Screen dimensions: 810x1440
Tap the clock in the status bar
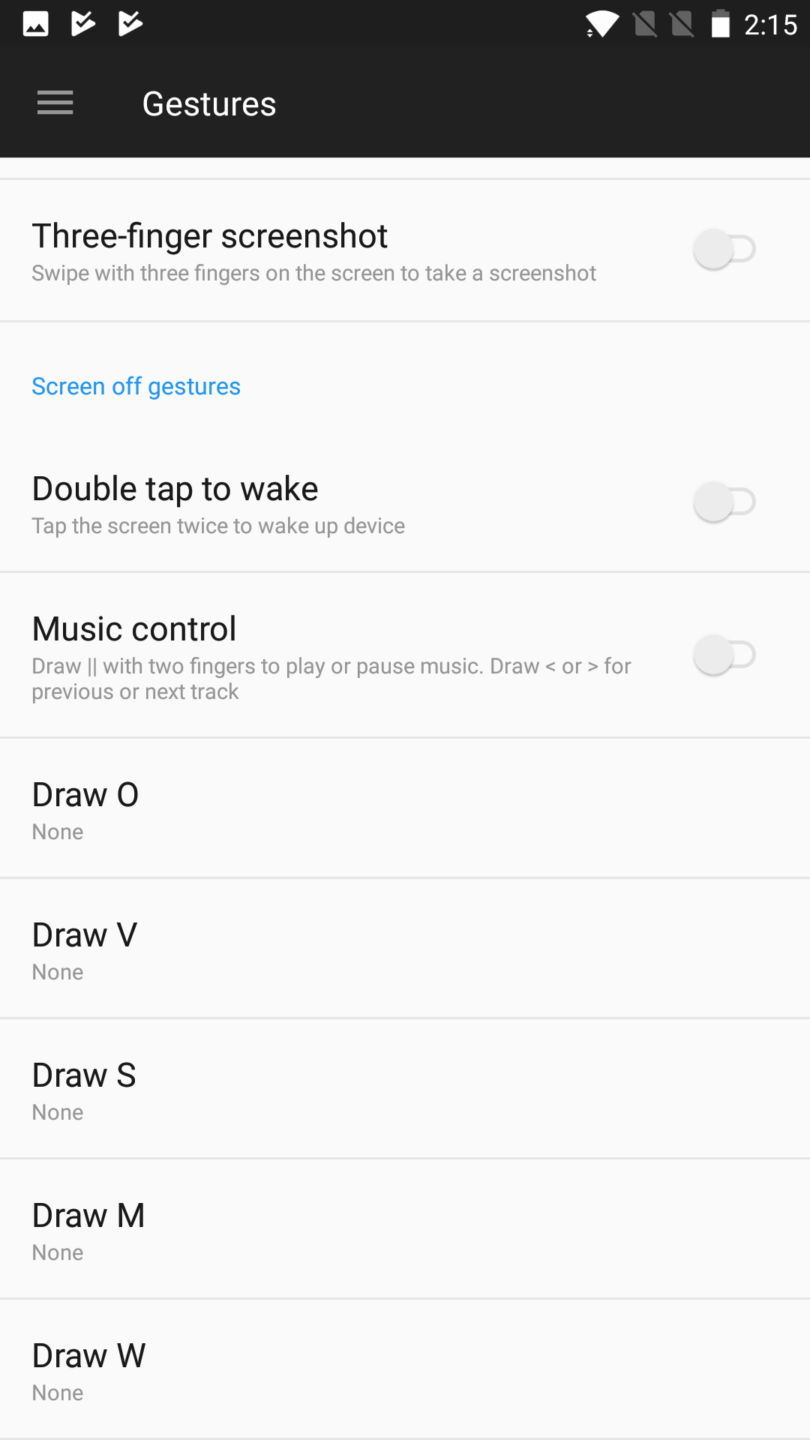coord(767,23)
